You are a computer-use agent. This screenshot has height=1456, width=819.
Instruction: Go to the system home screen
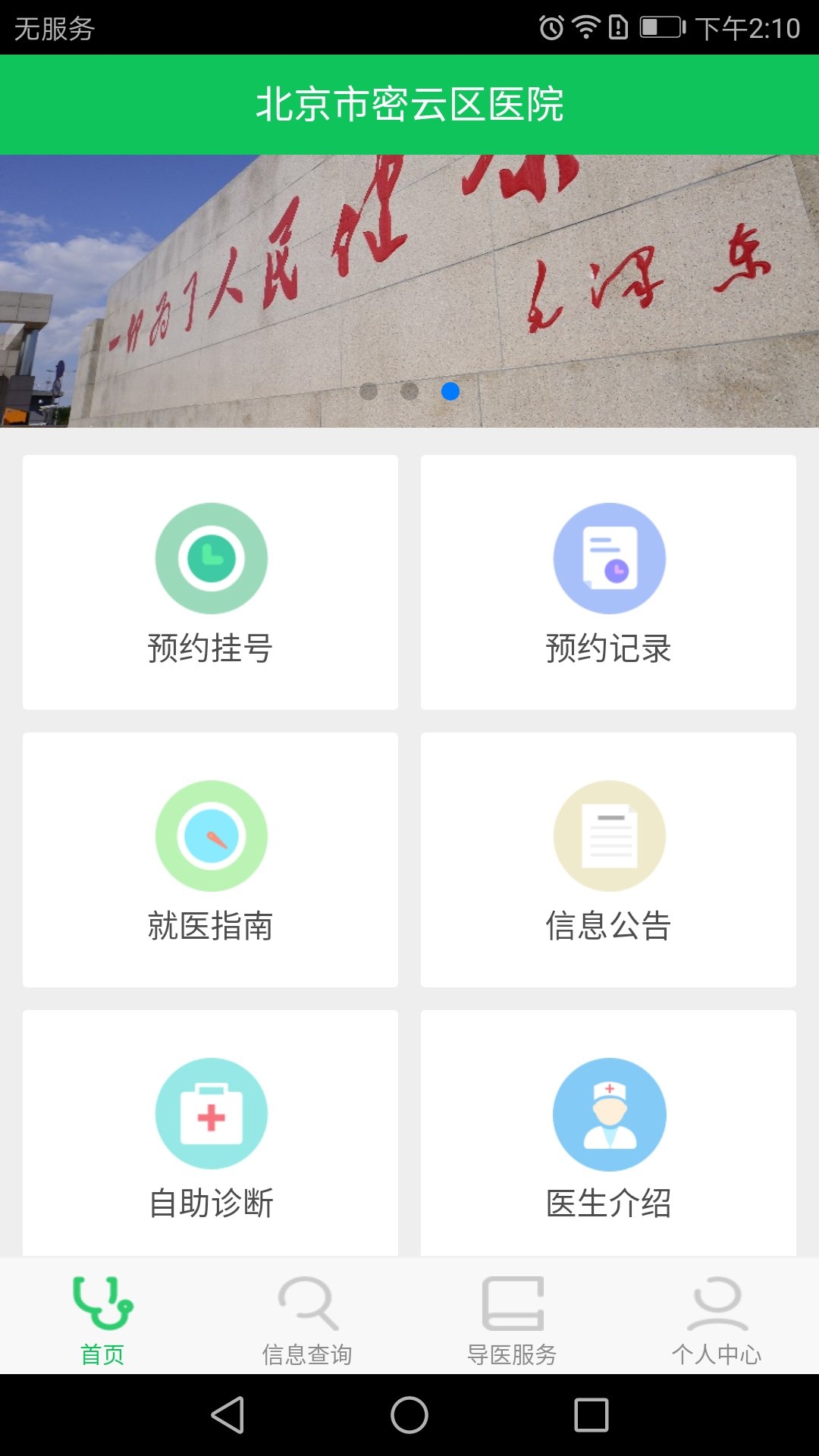(x=409, y=1415)
